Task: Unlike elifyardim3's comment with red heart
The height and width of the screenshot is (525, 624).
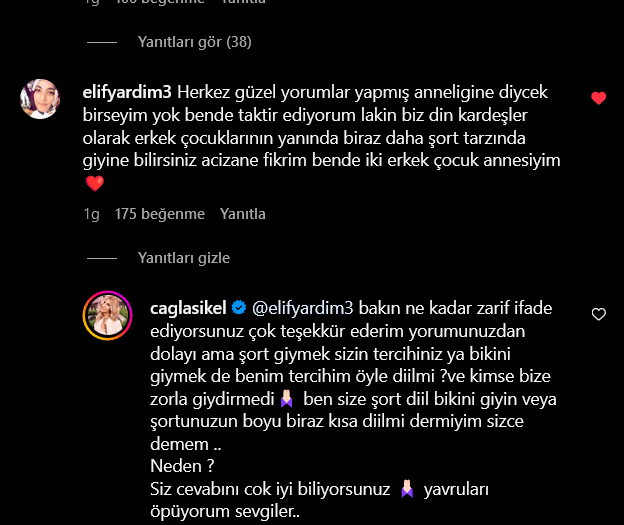Action: tap(598, 98)
